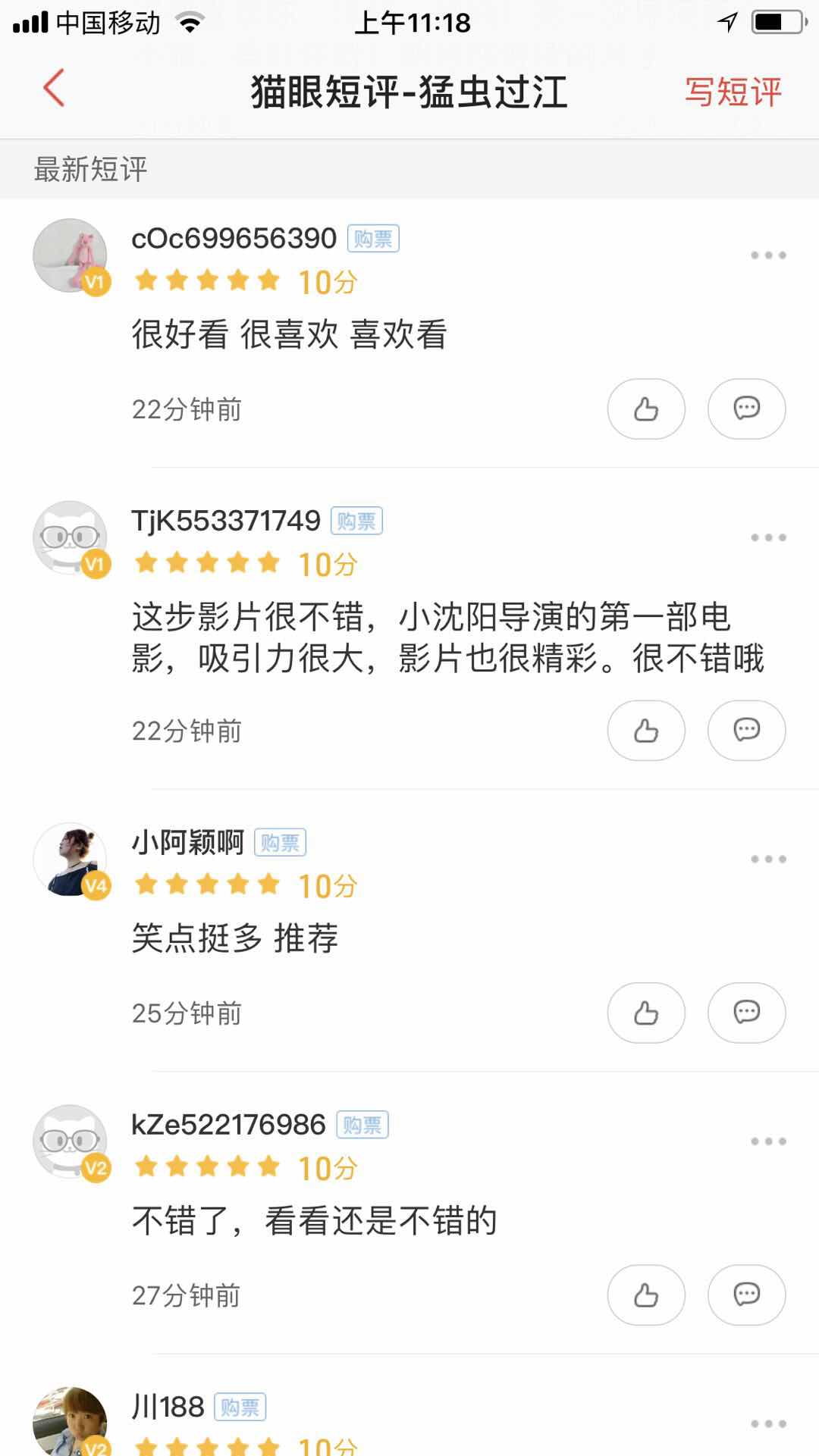Screen dimensions: 819x1456
Task: Comment on 小阿颖啊's review
Action: [746, 1013]
